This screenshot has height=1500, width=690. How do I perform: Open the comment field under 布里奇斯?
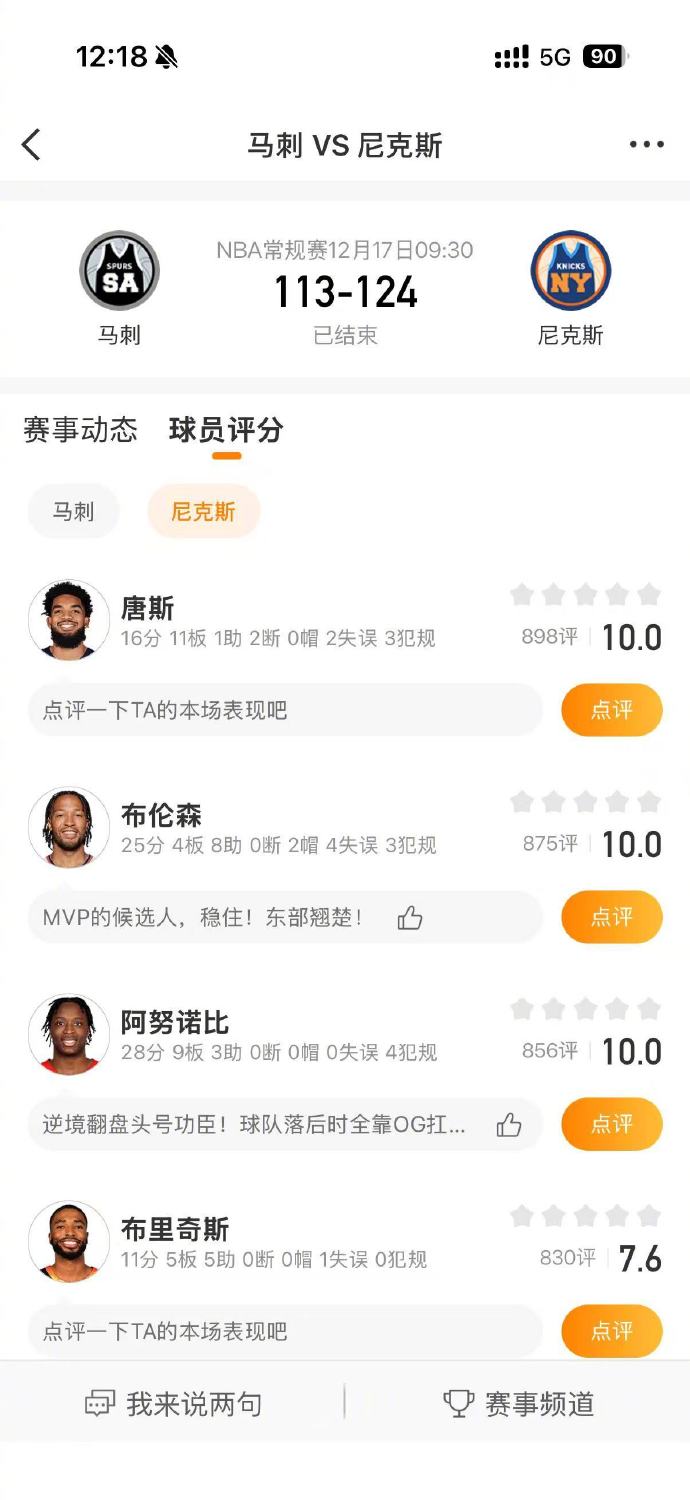click(285, 1331)
